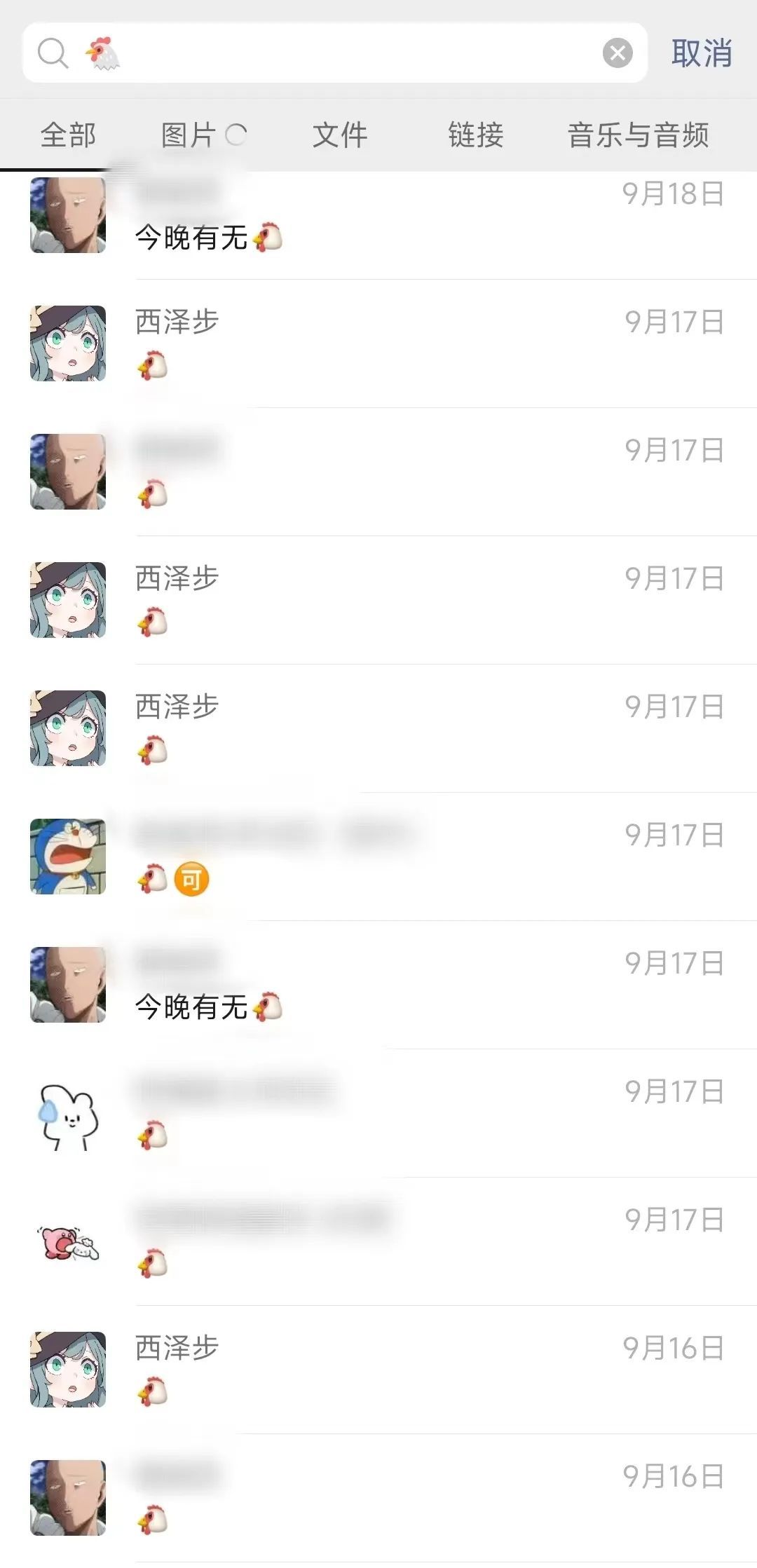
Task: Clear the search field with the x icon
Action: click(615, 53)
